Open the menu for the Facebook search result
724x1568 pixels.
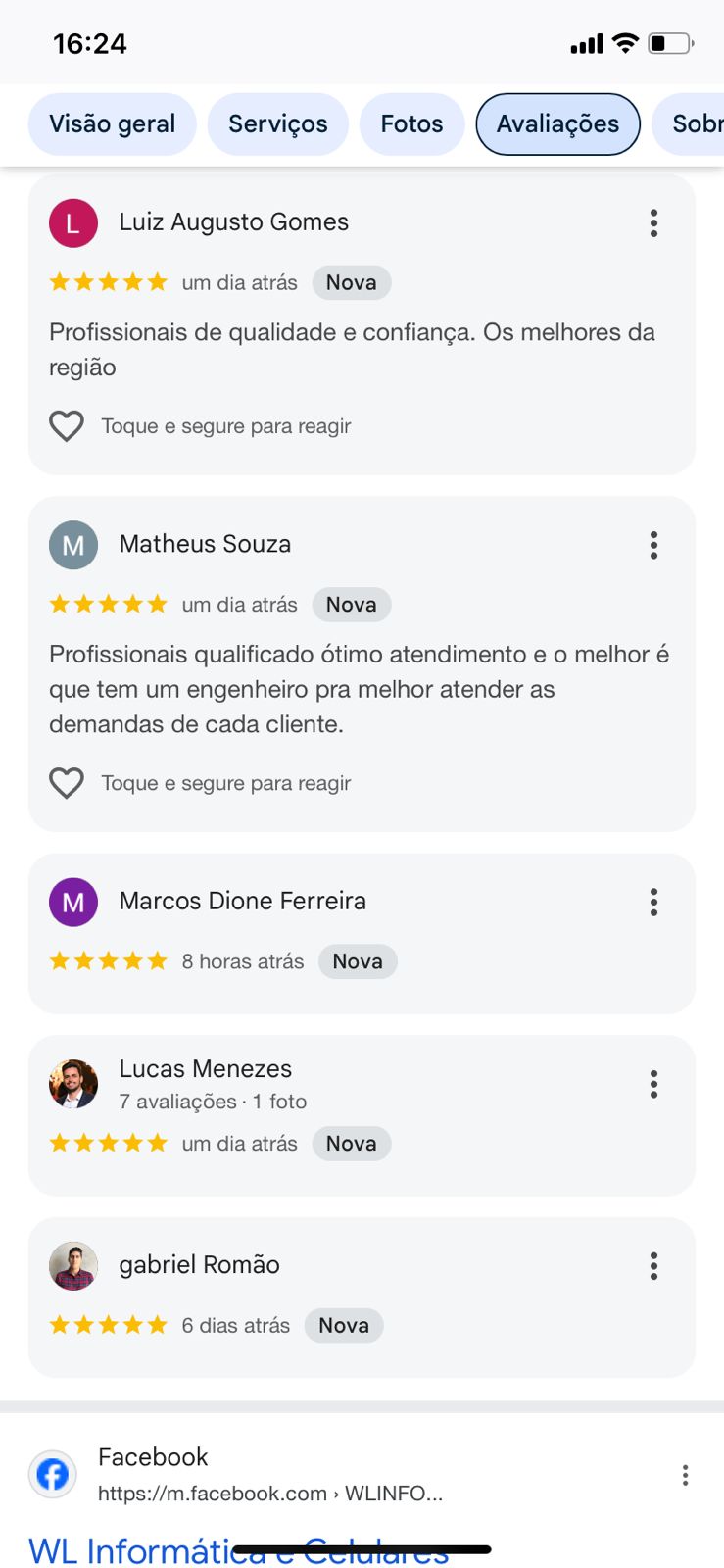[x=685, y=1475]
